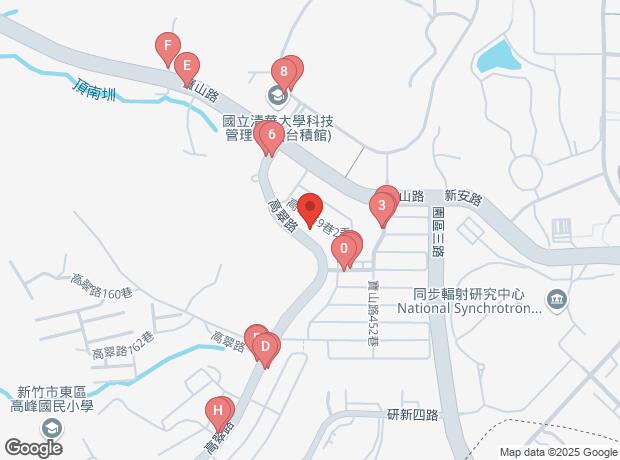Tap map marker H
Viewport: 620px width, 460px height.
pos(218,411)
